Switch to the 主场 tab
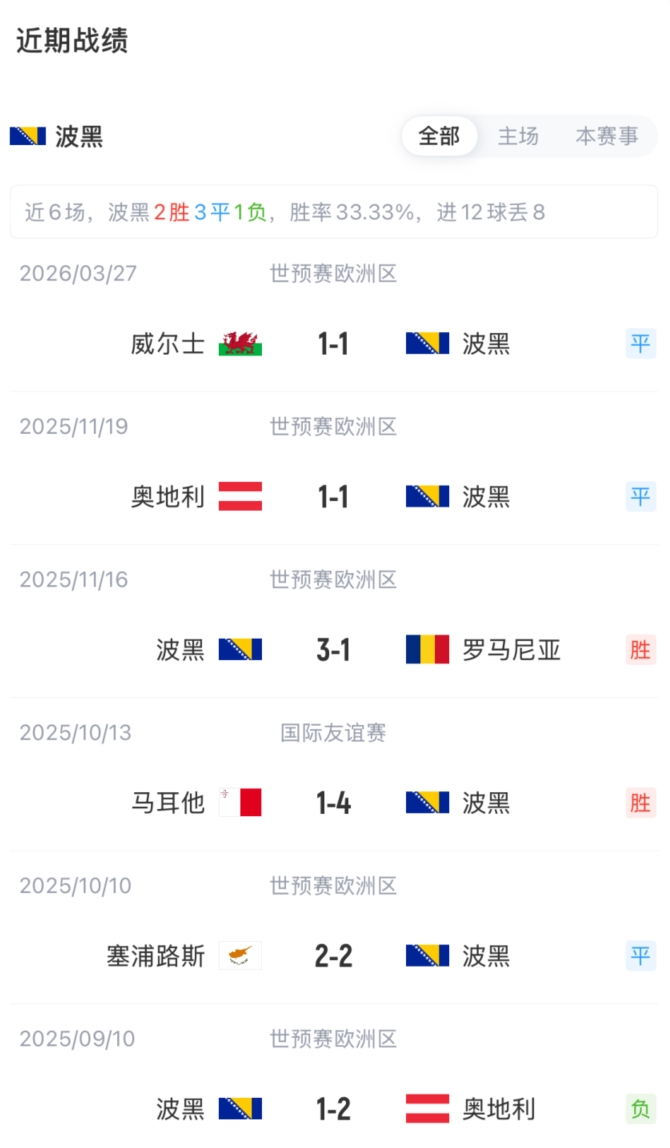The width and height of the screenshot is (670, 1148). point(518,137)
